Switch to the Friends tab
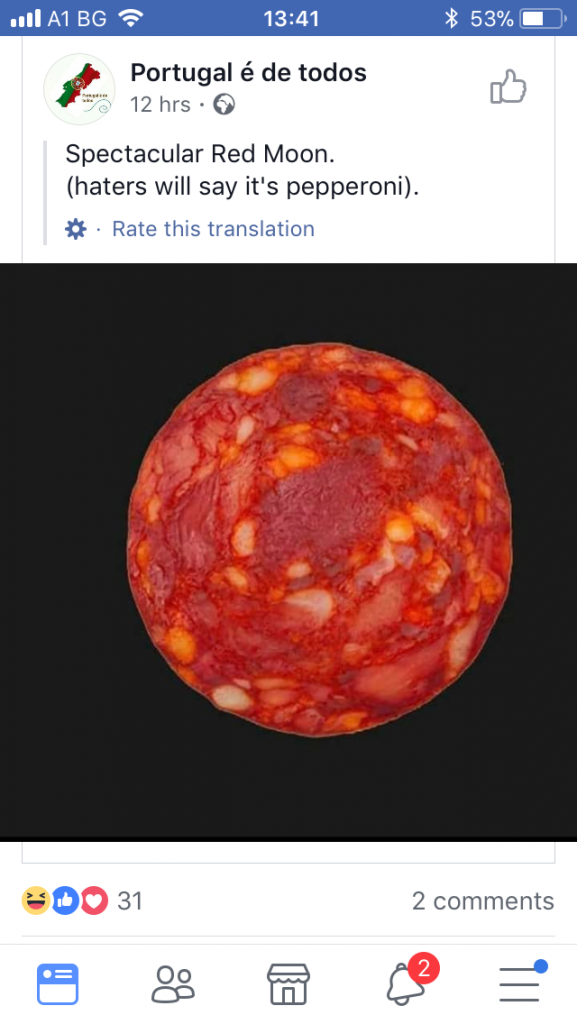Screen dimensions: 577x1024 click(173, 984)
